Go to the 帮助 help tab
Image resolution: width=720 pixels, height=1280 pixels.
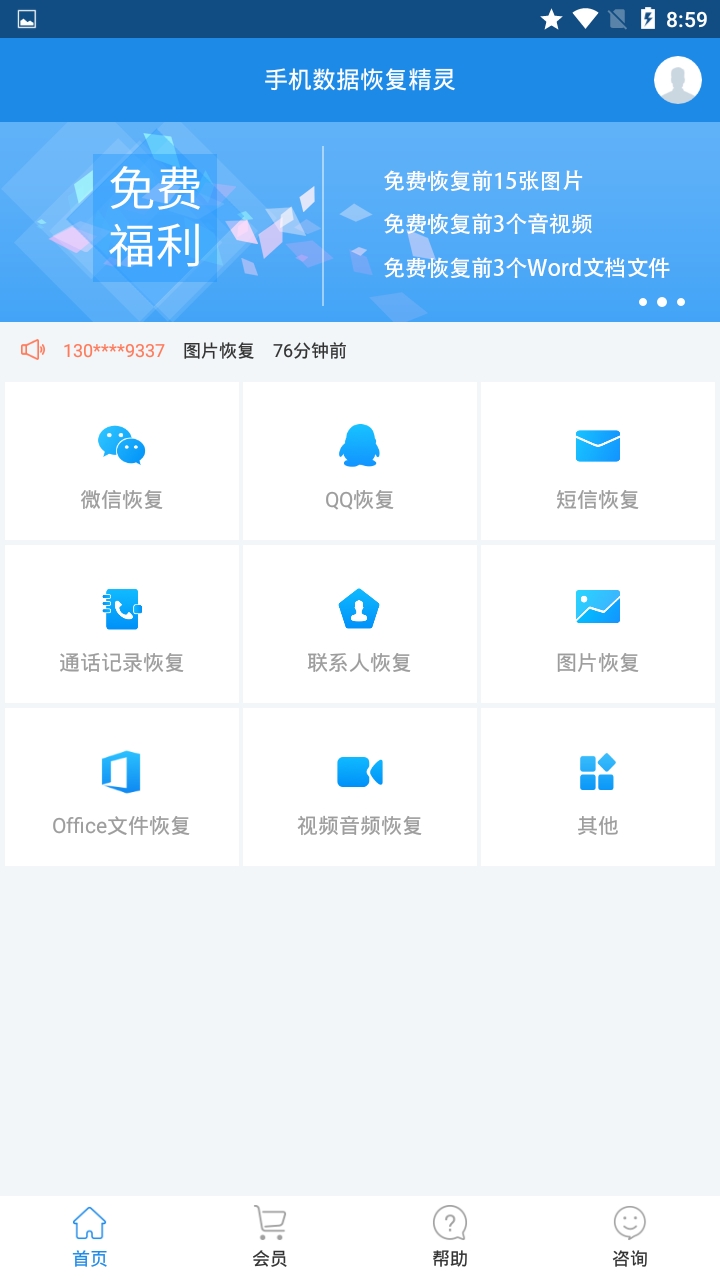click(450, 1237)
